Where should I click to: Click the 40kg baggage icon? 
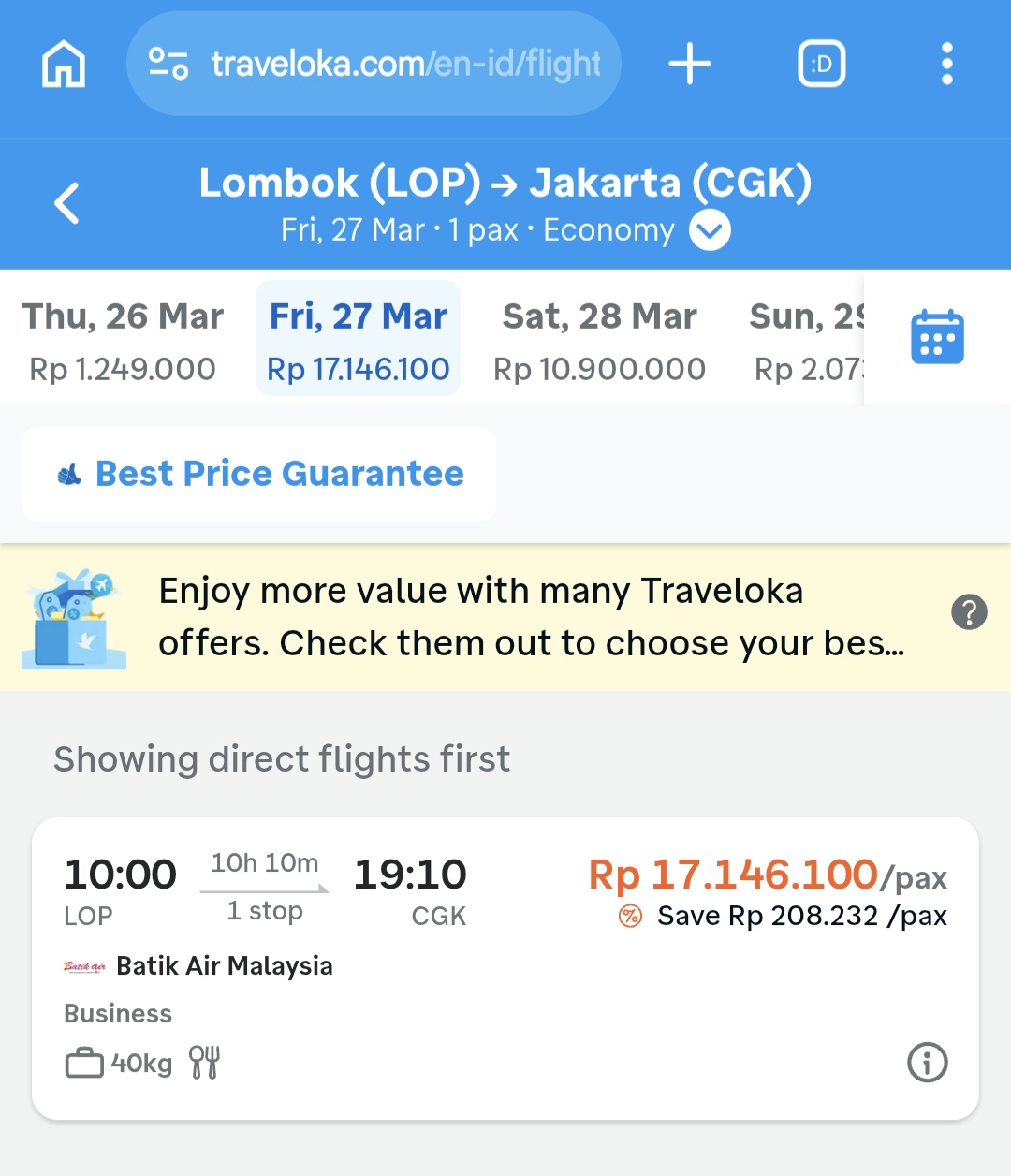[85, 1063]
